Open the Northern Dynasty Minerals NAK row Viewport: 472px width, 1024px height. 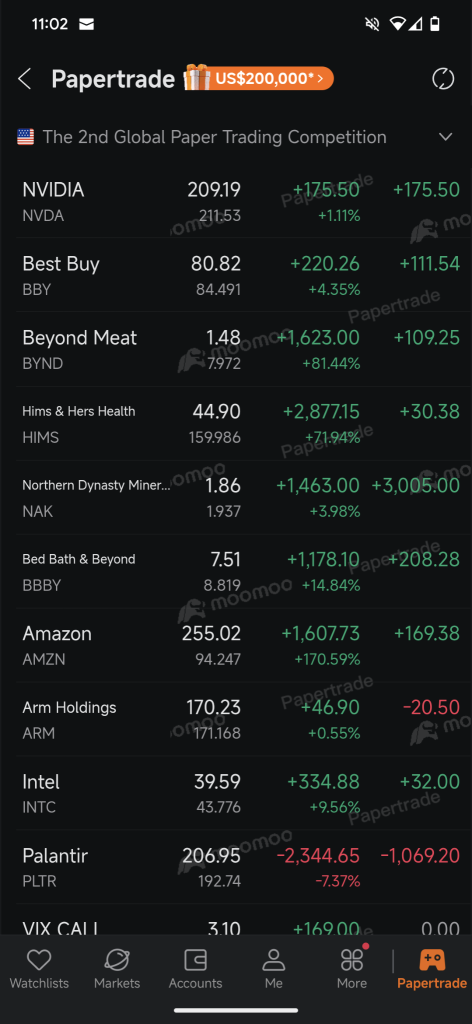coord(236,497)
